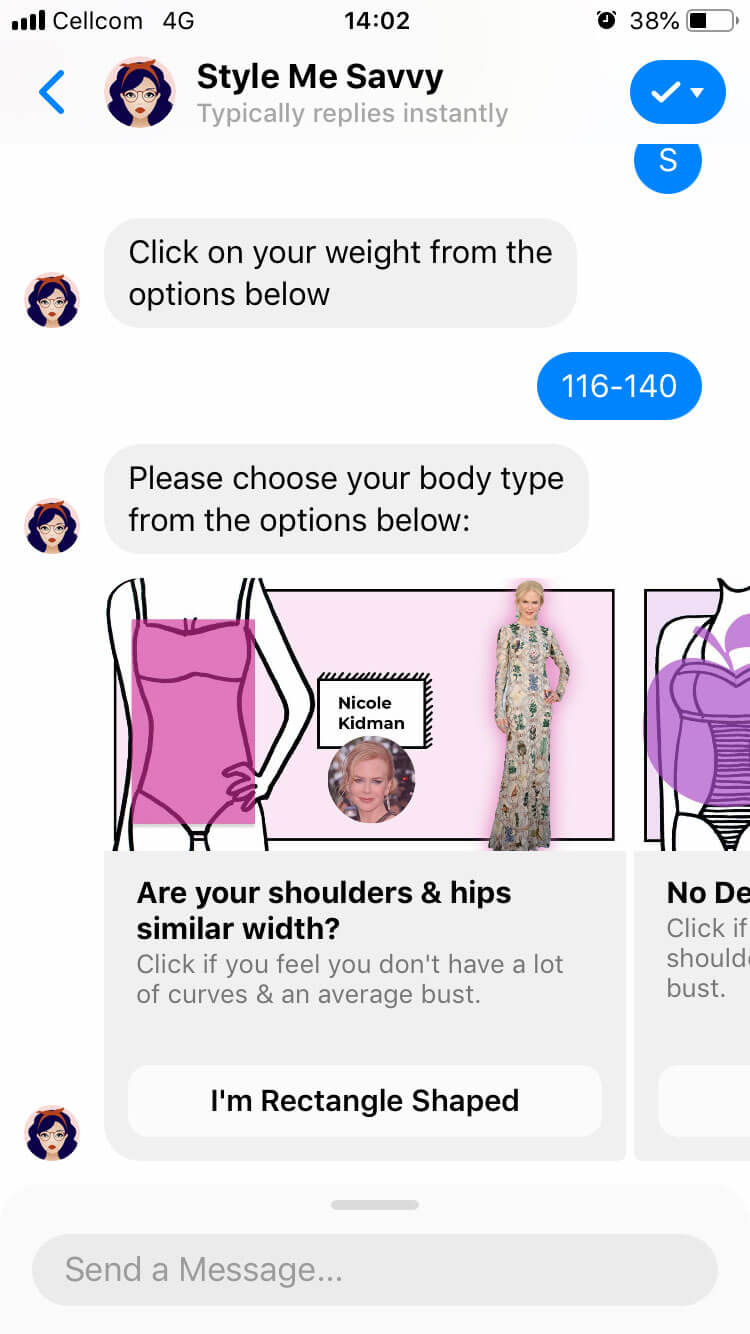Tap the Send a Message field
This screenshot has width=750, height=1334.
coord(374,1270)
